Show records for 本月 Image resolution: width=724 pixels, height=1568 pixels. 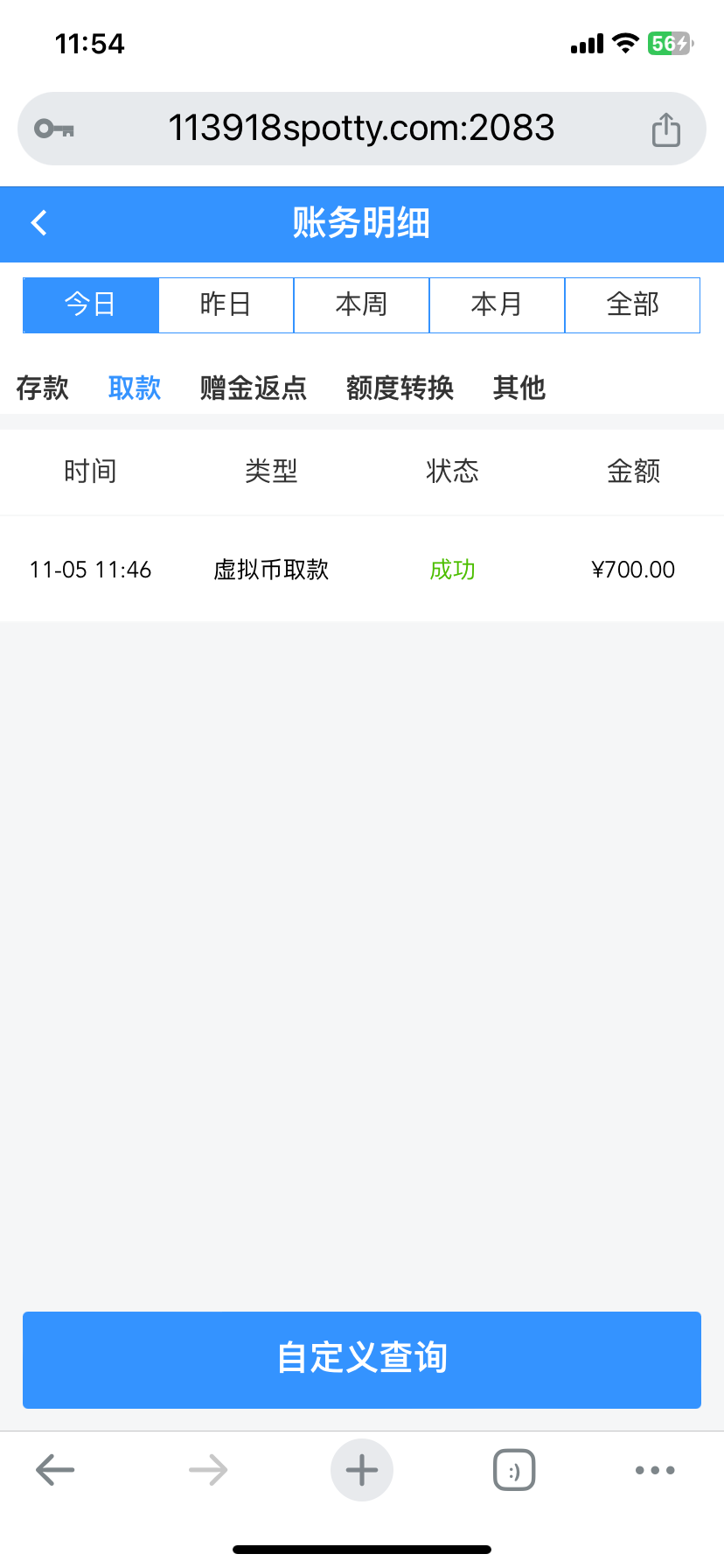pos(497,304)
